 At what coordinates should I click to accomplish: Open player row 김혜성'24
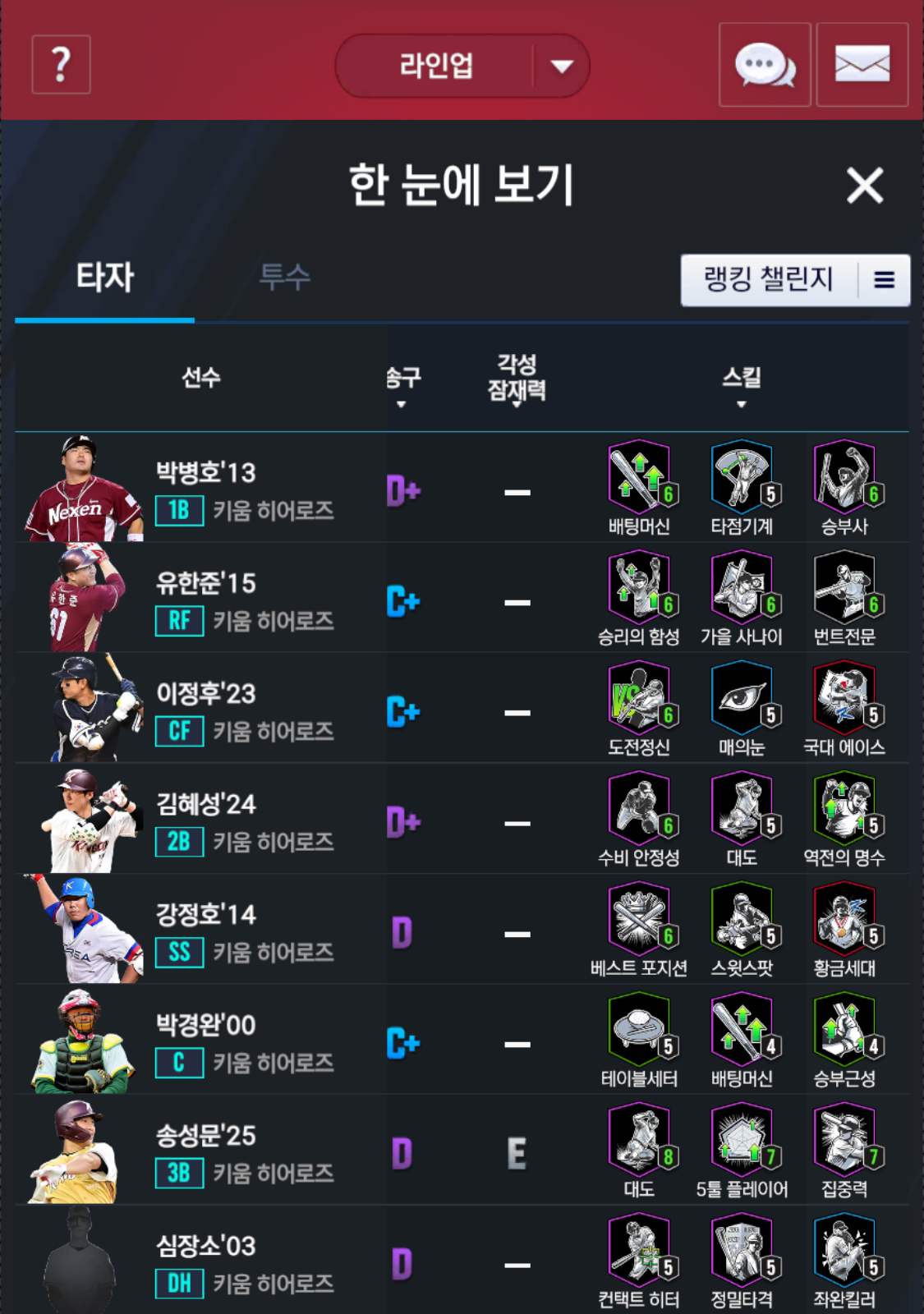point(205,821)
